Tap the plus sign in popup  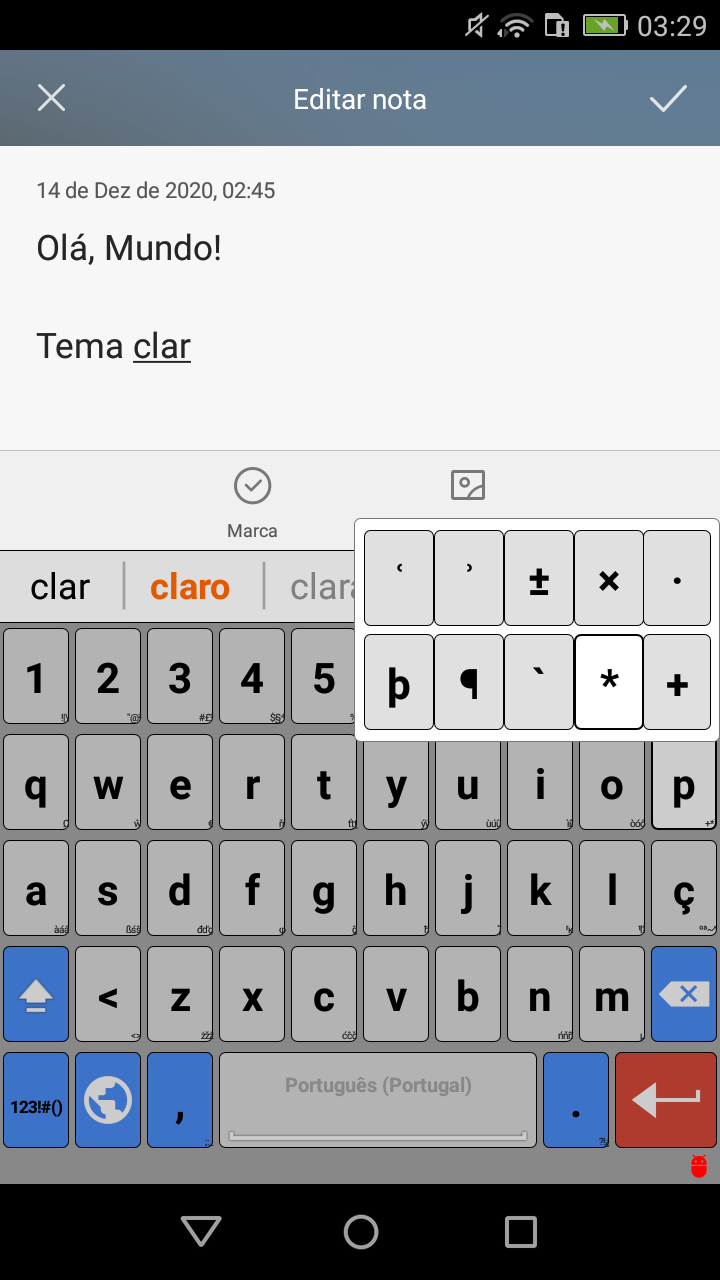677,682
